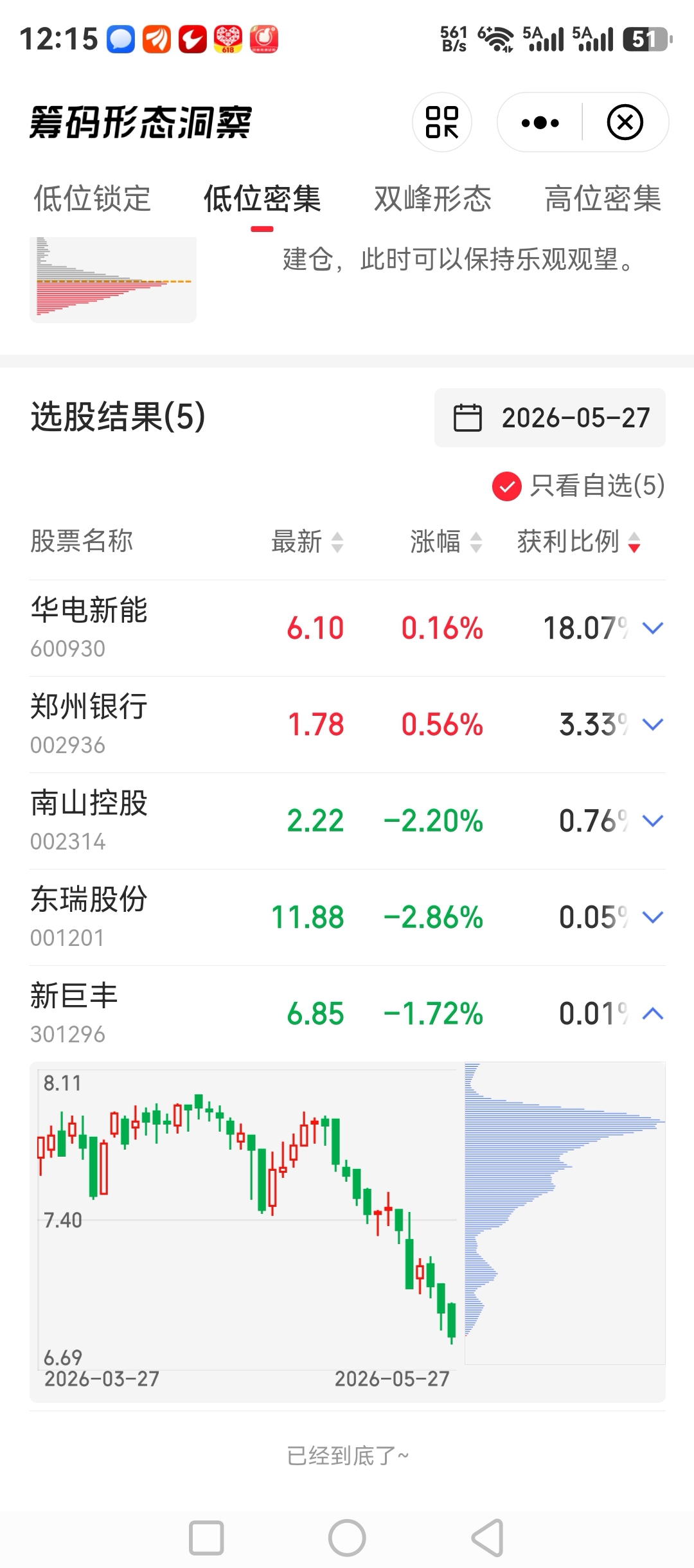Go back using the system back button

coord(488,1538)
